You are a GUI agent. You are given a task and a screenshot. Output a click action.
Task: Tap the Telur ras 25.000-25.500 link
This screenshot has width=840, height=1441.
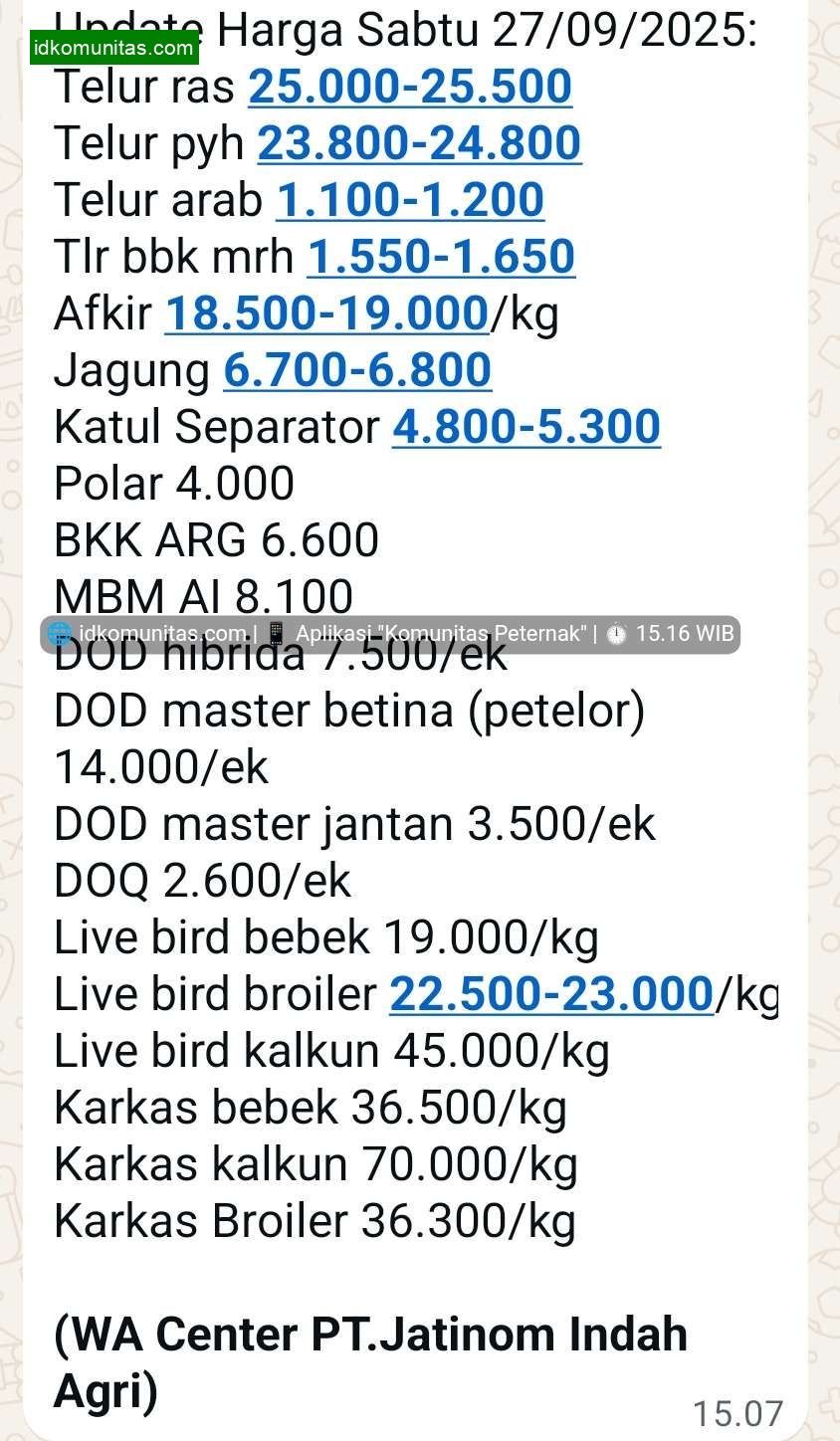tap(410, 88)
